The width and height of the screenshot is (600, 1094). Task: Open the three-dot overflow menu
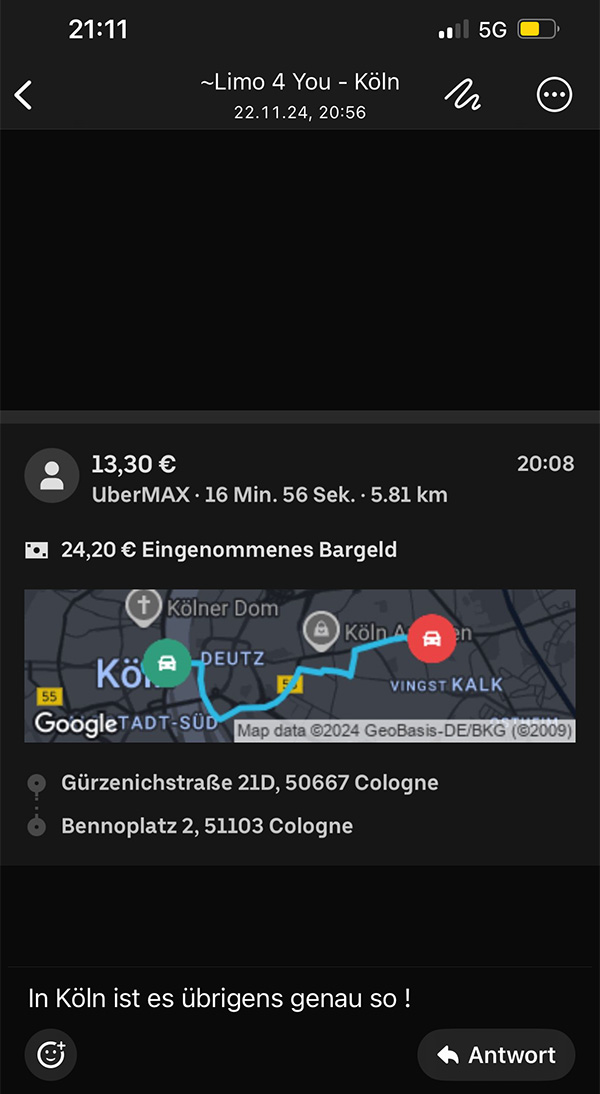click(554, 95)
